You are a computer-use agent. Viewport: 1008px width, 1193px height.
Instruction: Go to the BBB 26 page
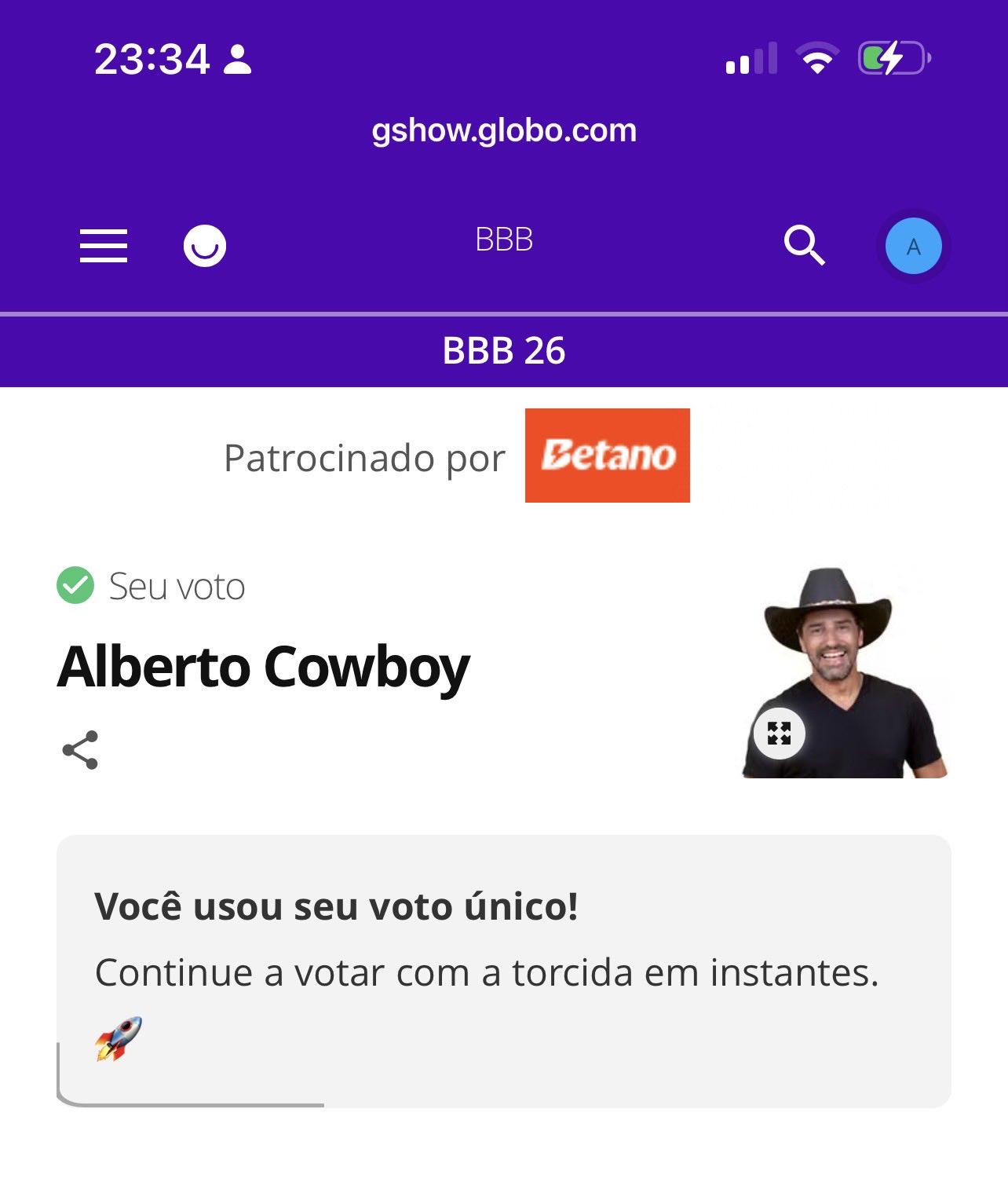[504, 350]
